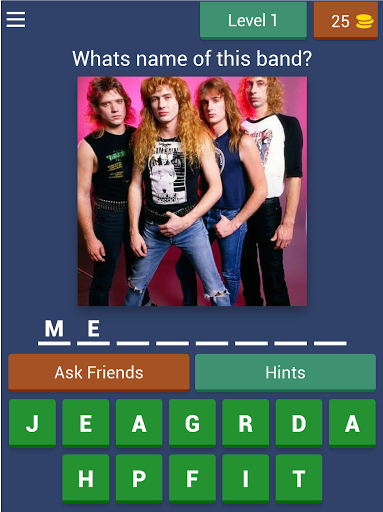
Task: Open the Hints button
Action: (x=285, y=372)
